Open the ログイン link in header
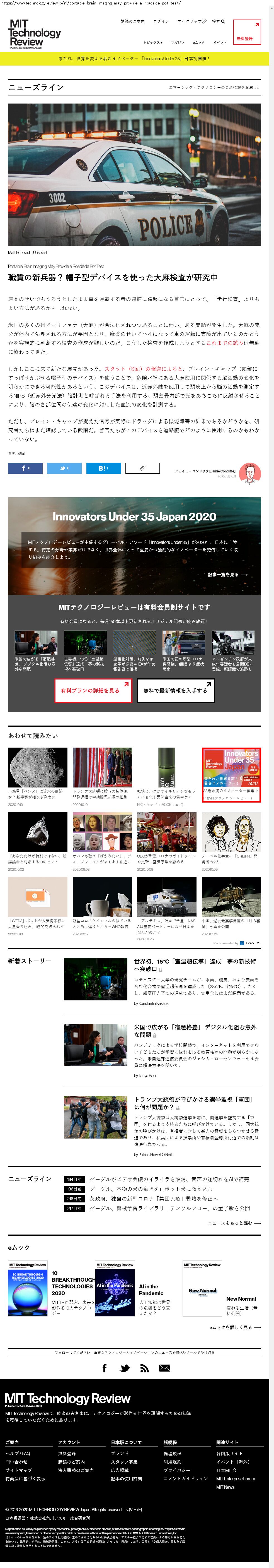This screenshot has height=1568, width=274. (x=161, y=21)
